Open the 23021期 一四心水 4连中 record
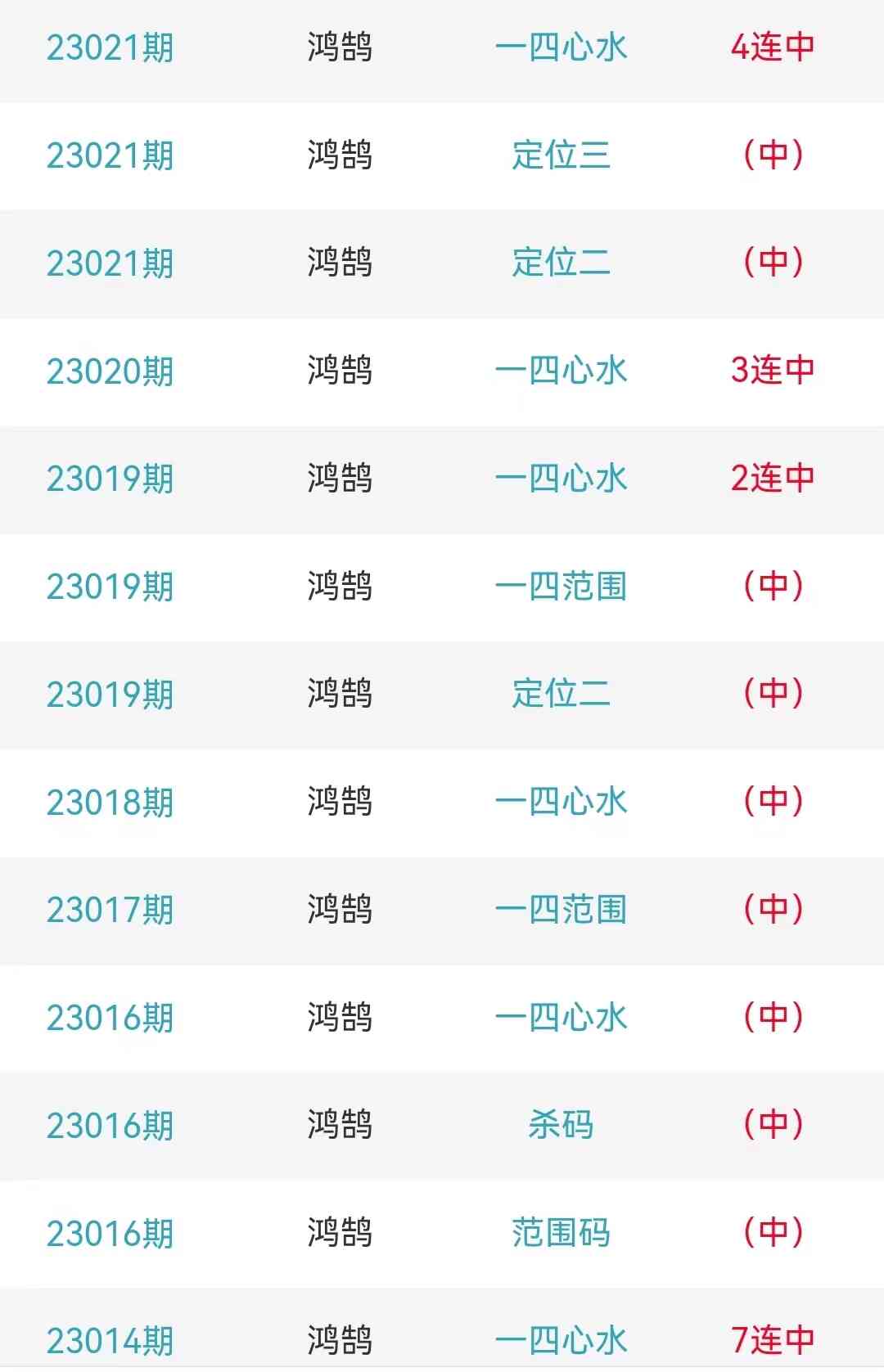The image size is (884, 1372). point(561,47)
